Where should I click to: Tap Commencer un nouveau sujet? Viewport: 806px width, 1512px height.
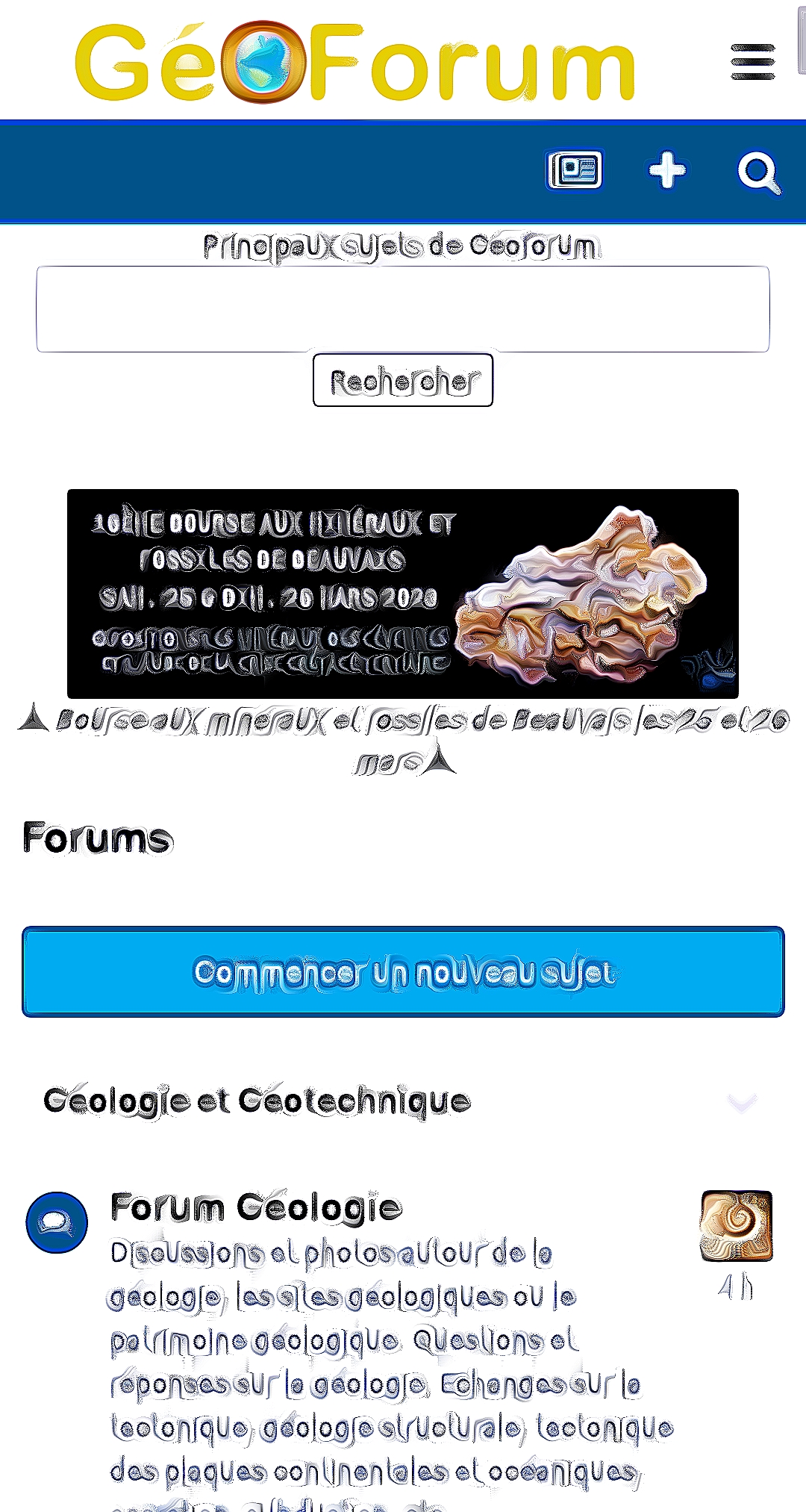(x=403, y=971)
